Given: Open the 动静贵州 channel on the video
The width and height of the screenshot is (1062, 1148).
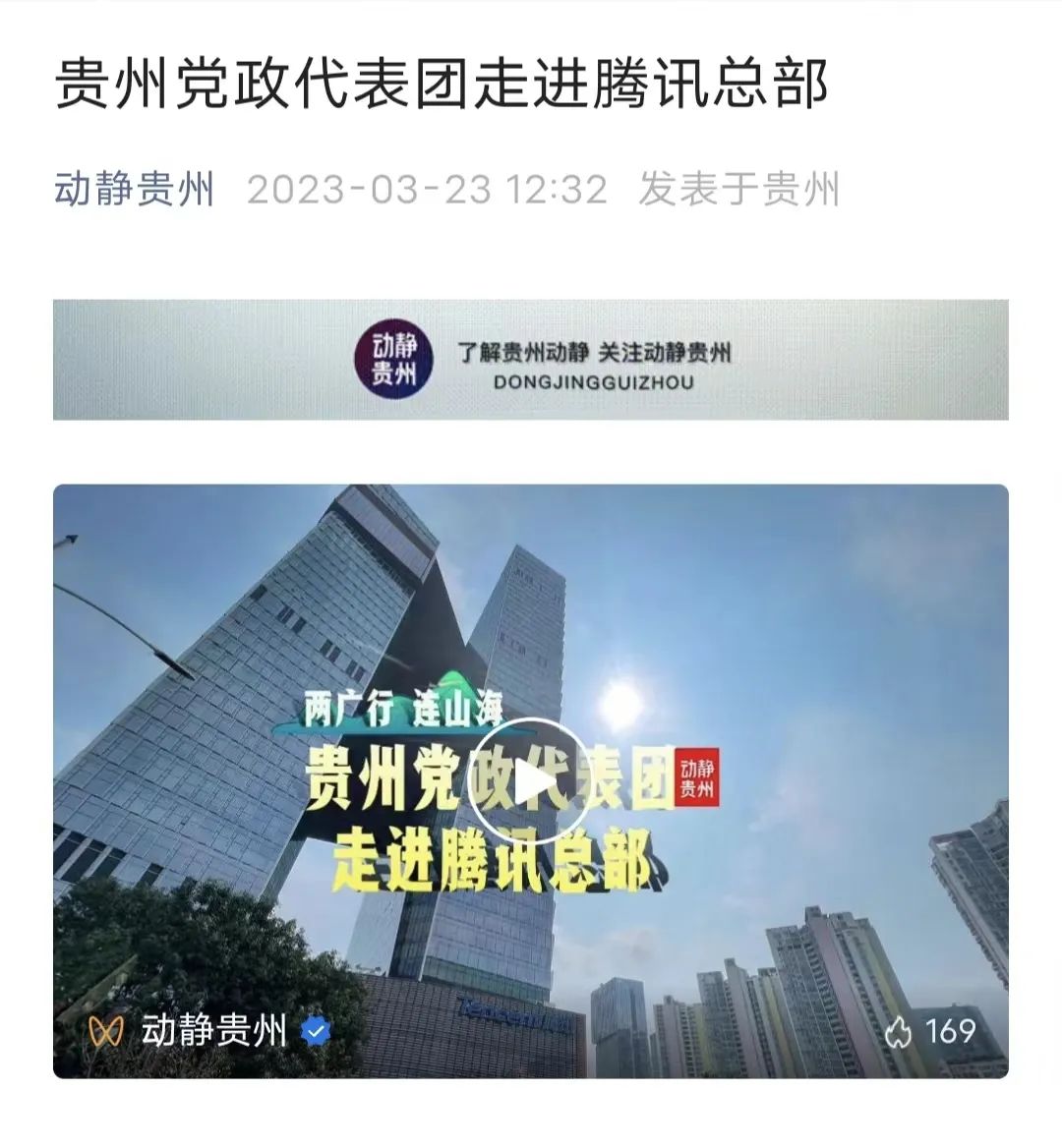Looking at the screenshot, I should pyautogui.click(x=213, y=1030).
